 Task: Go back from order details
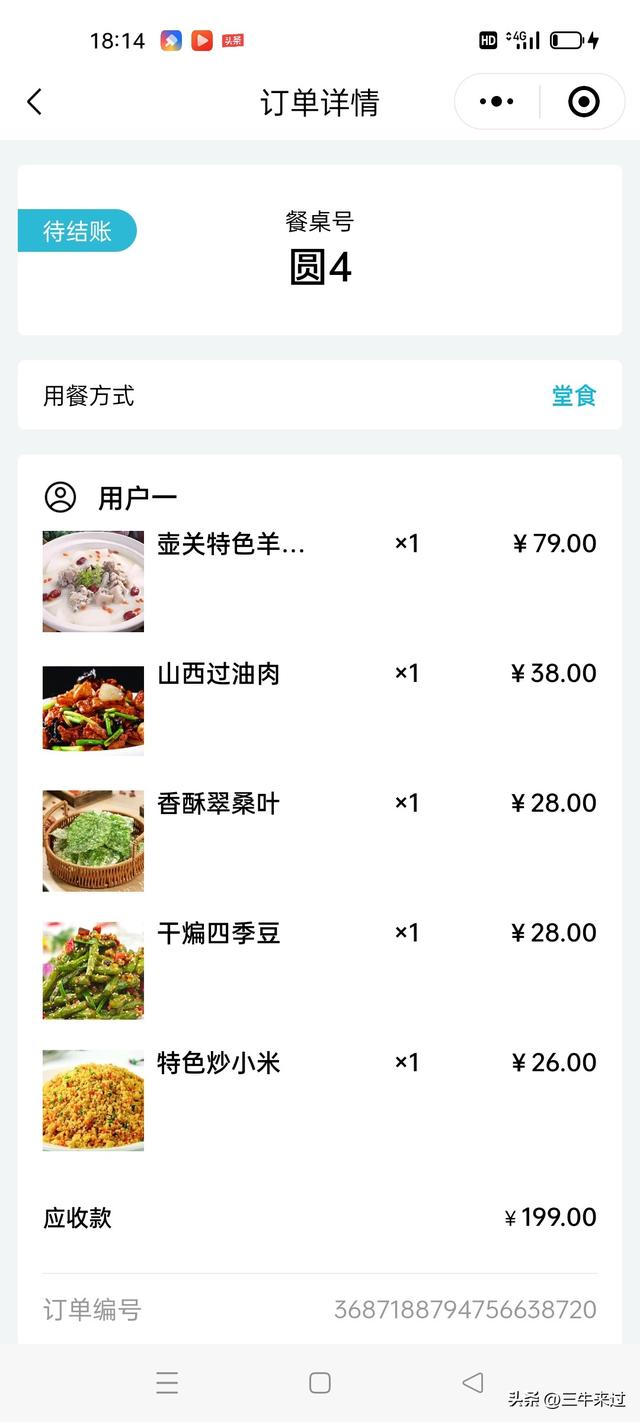(35, 102)
